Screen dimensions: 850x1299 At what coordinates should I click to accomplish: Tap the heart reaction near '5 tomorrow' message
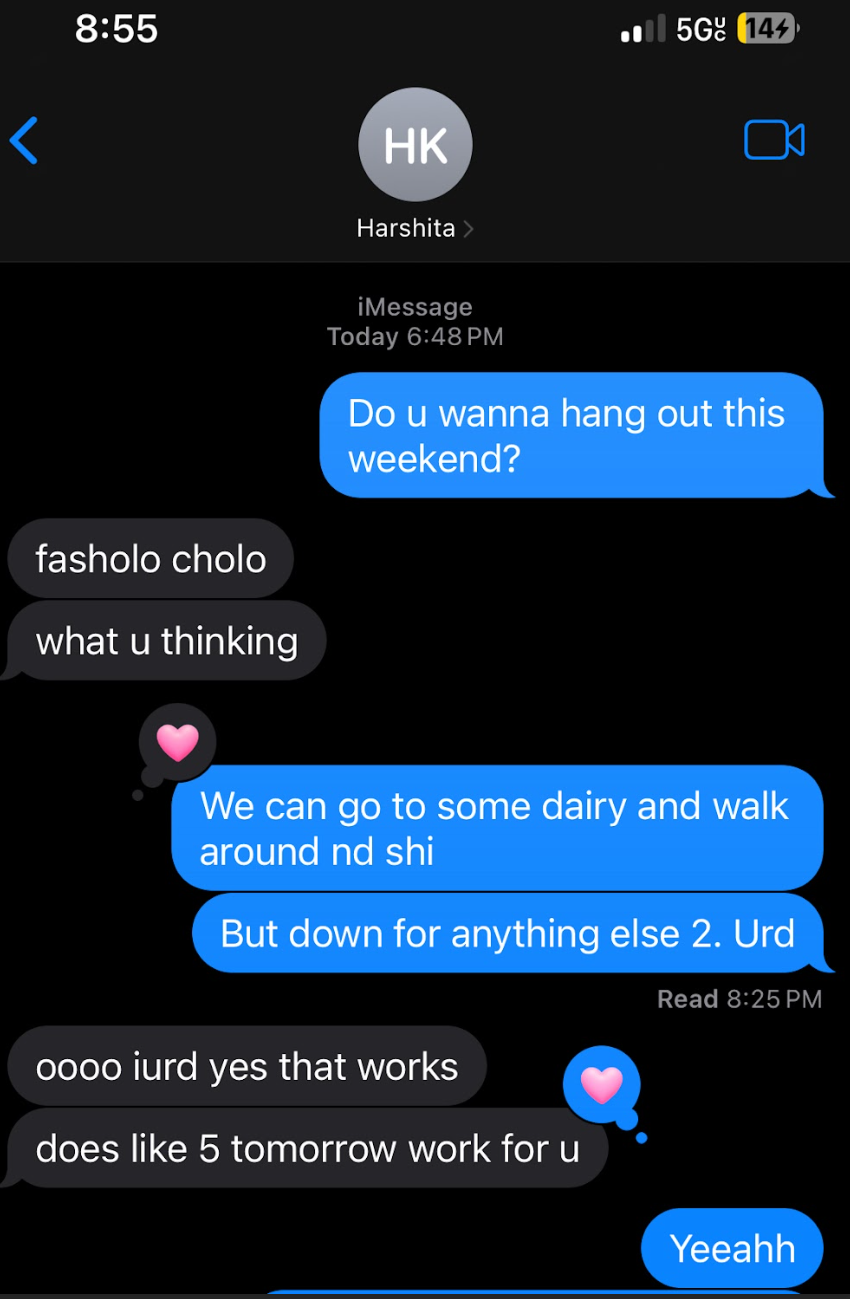pos(601,1082)
